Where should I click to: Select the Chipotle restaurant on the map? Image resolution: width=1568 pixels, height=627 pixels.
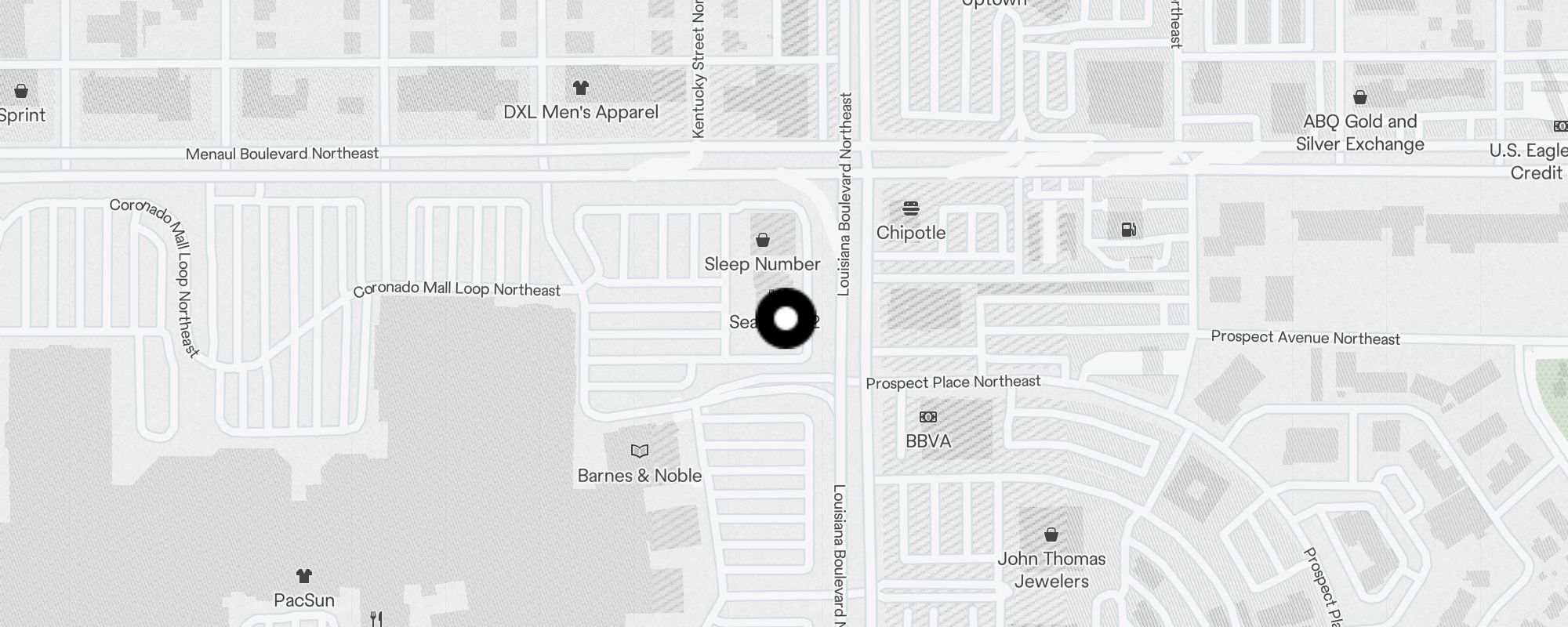(x=910, y=209)
